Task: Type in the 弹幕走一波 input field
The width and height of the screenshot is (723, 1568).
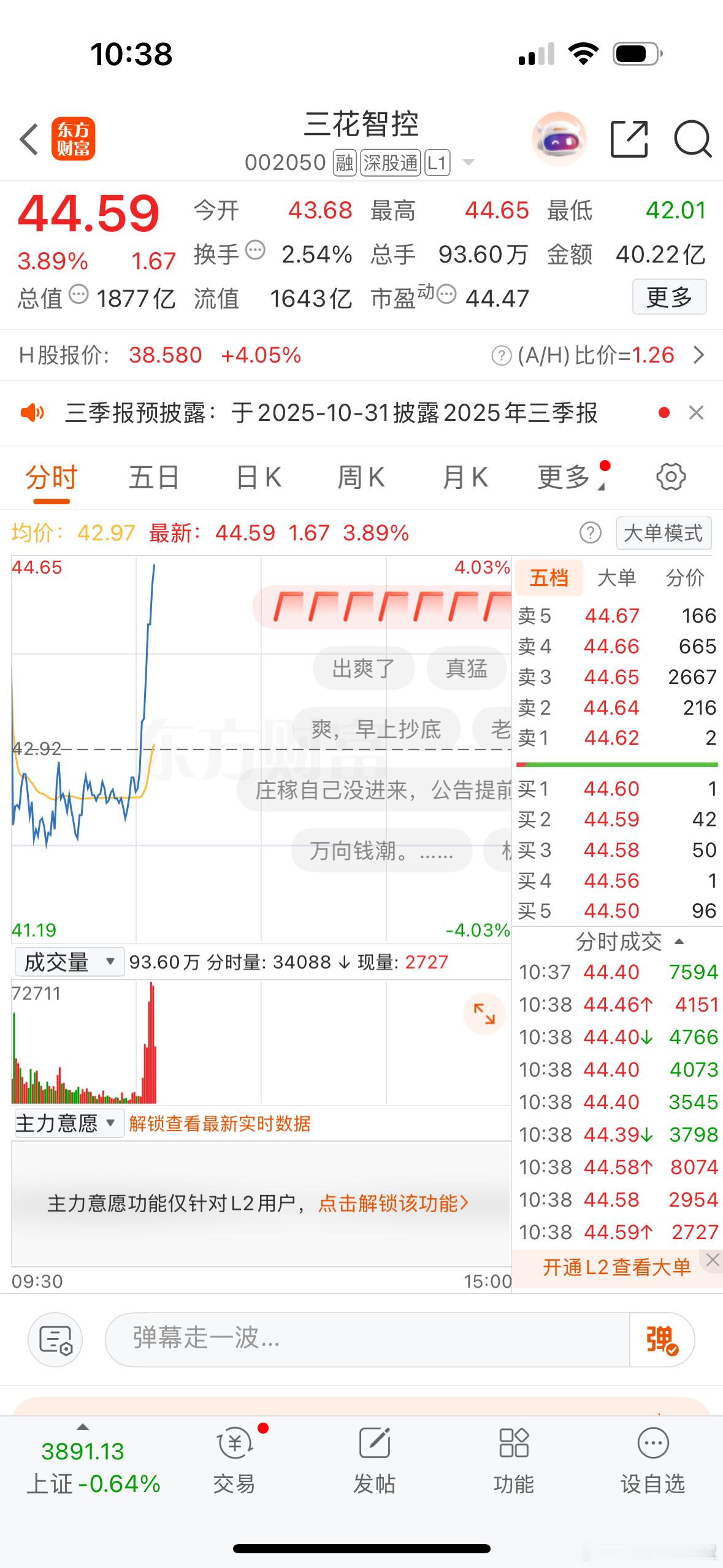Action: tap(368, 1339)
